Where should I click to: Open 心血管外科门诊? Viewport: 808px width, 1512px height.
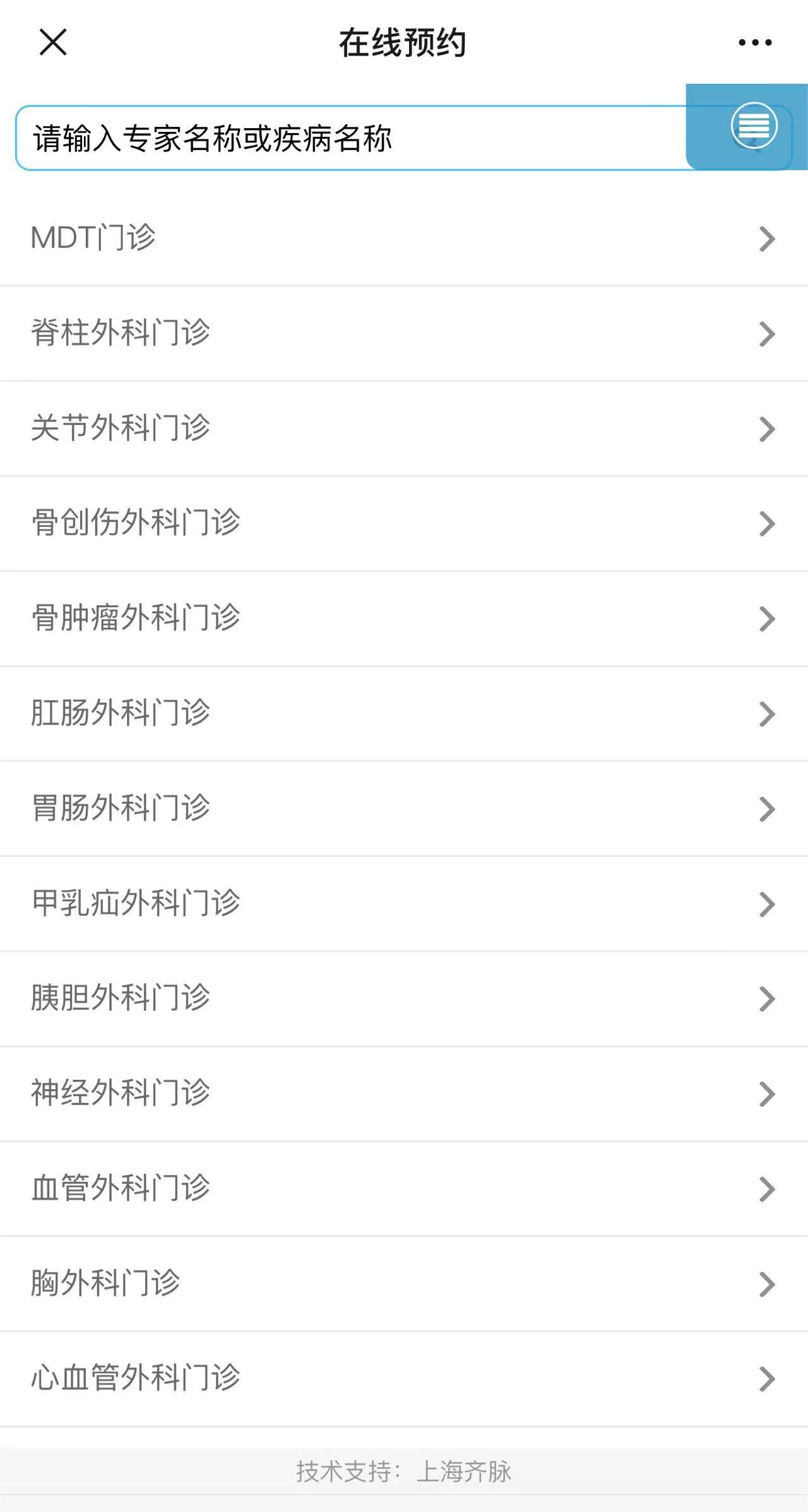click(x=404, y=1379)
